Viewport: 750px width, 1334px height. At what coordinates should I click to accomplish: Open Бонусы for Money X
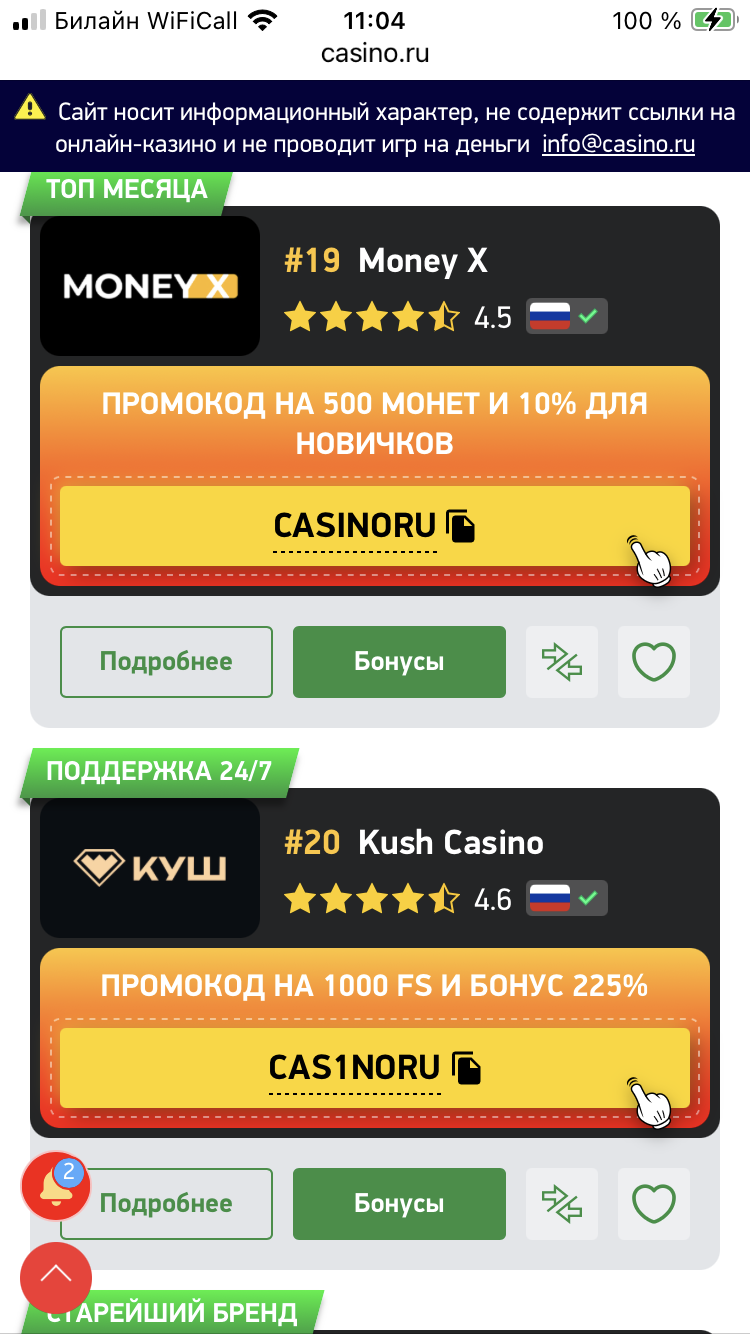[x=399, y=662]
